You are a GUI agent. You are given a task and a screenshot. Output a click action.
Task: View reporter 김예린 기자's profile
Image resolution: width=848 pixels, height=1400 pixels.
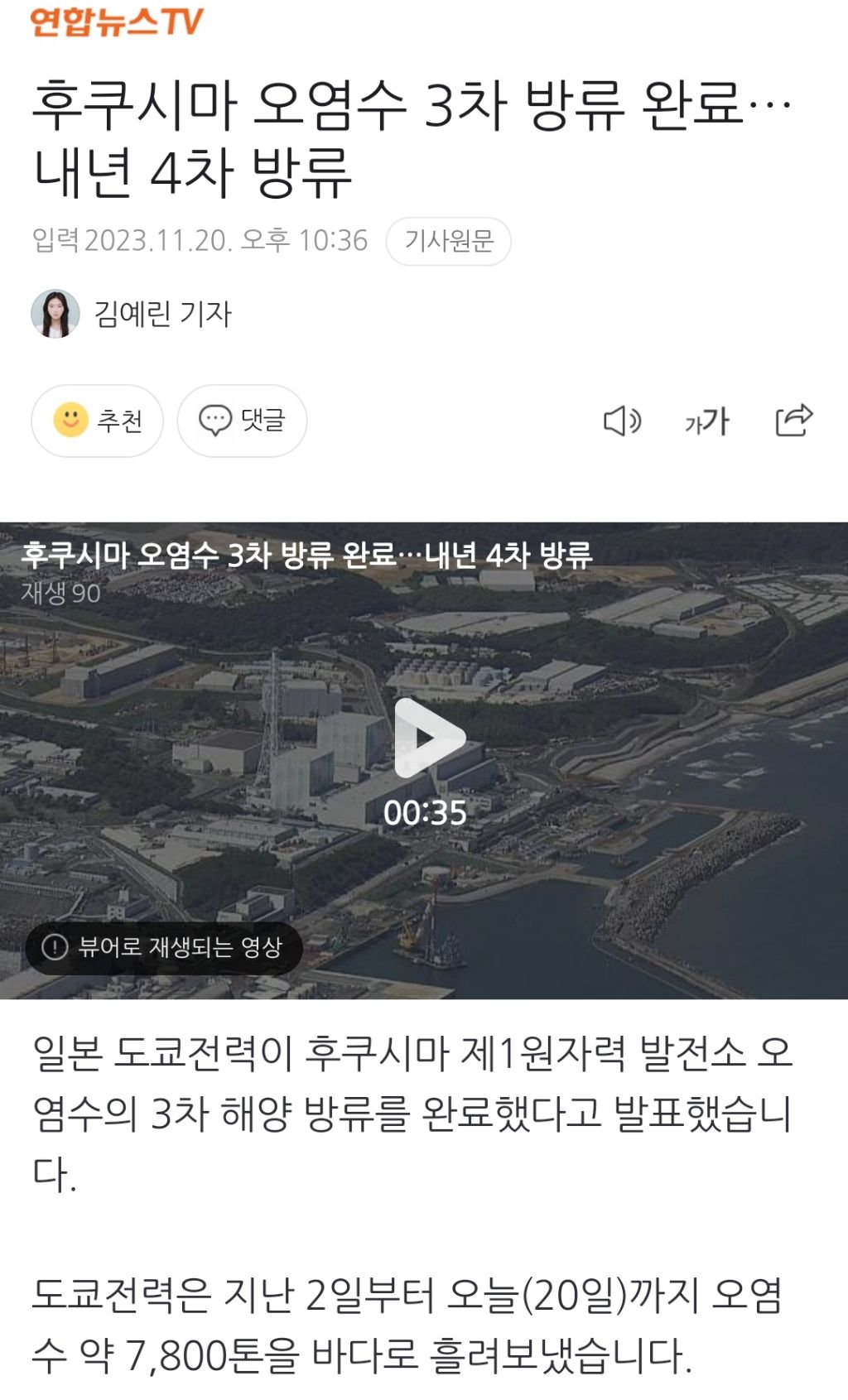132,314
